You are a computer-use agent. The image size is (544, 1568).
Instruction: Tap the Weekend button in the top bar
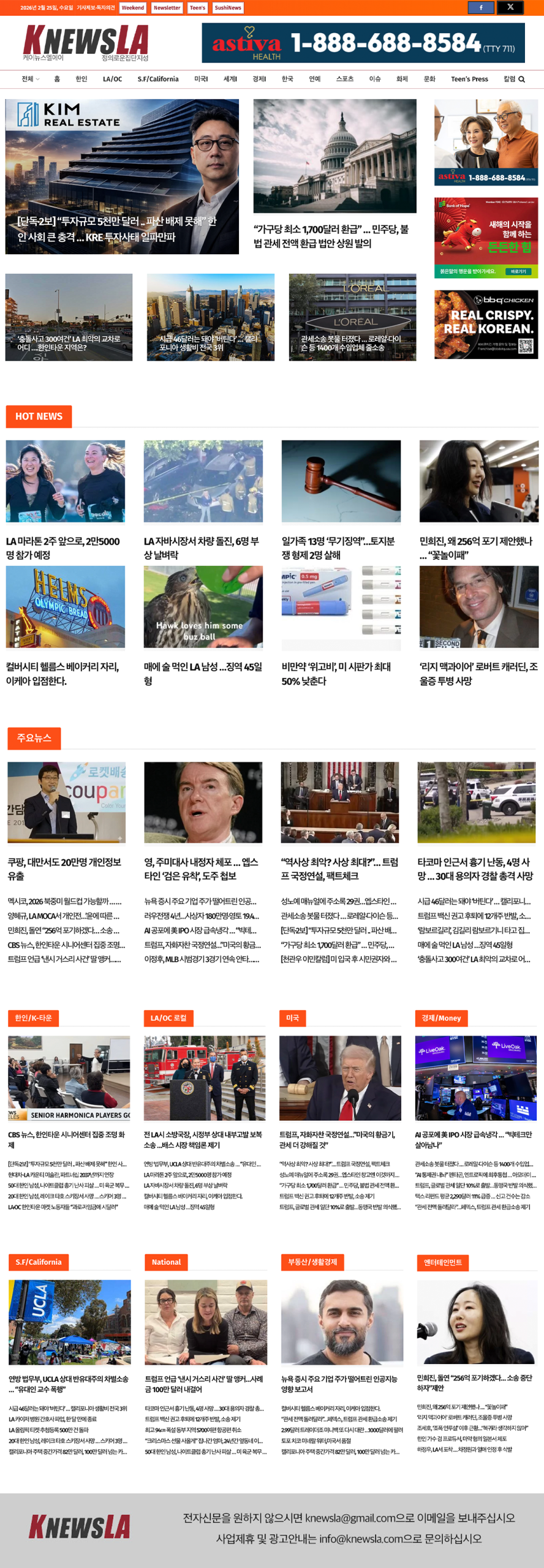132,8
